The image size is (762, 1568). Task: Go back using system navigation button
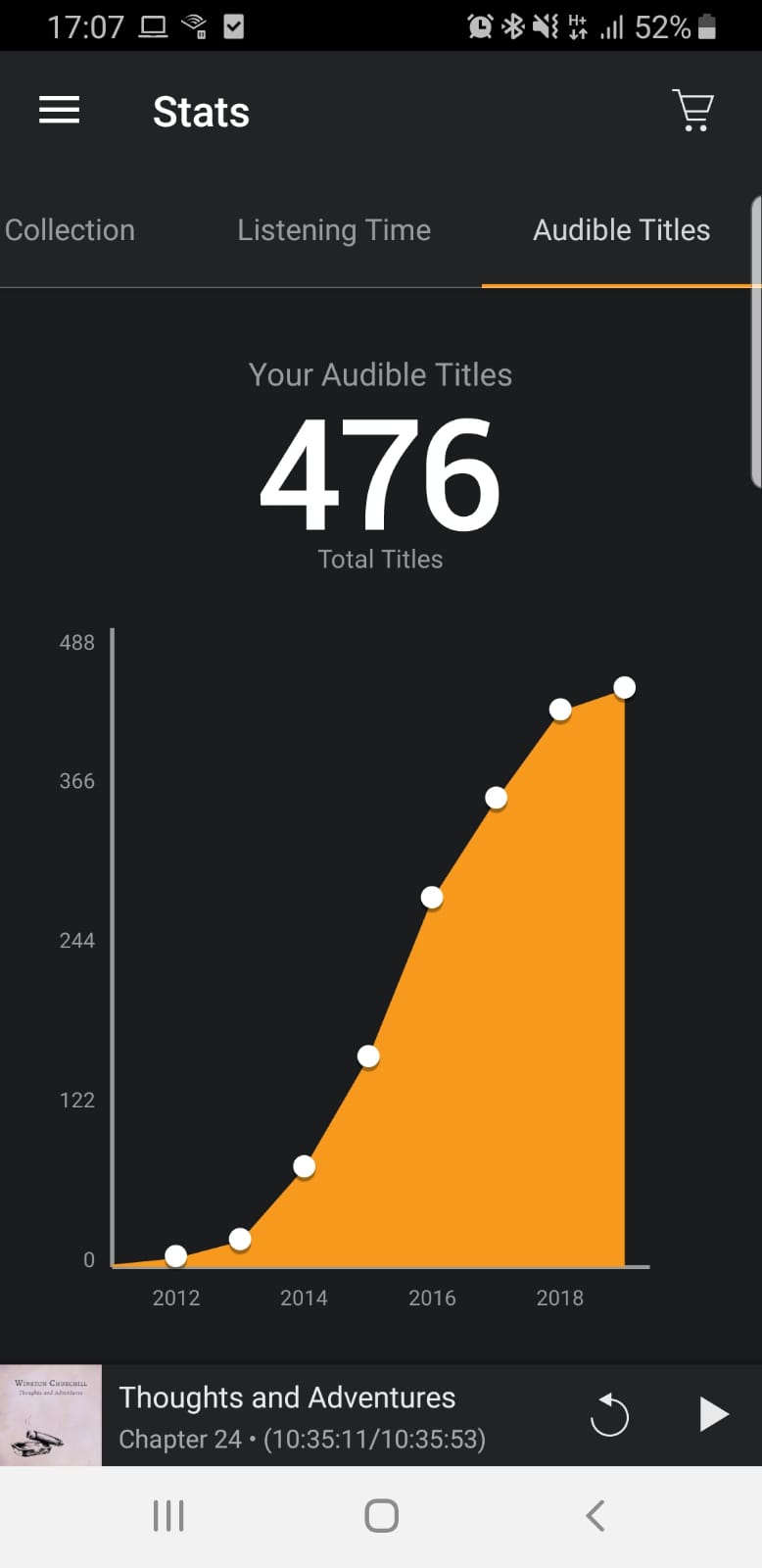click(595, 1515)
